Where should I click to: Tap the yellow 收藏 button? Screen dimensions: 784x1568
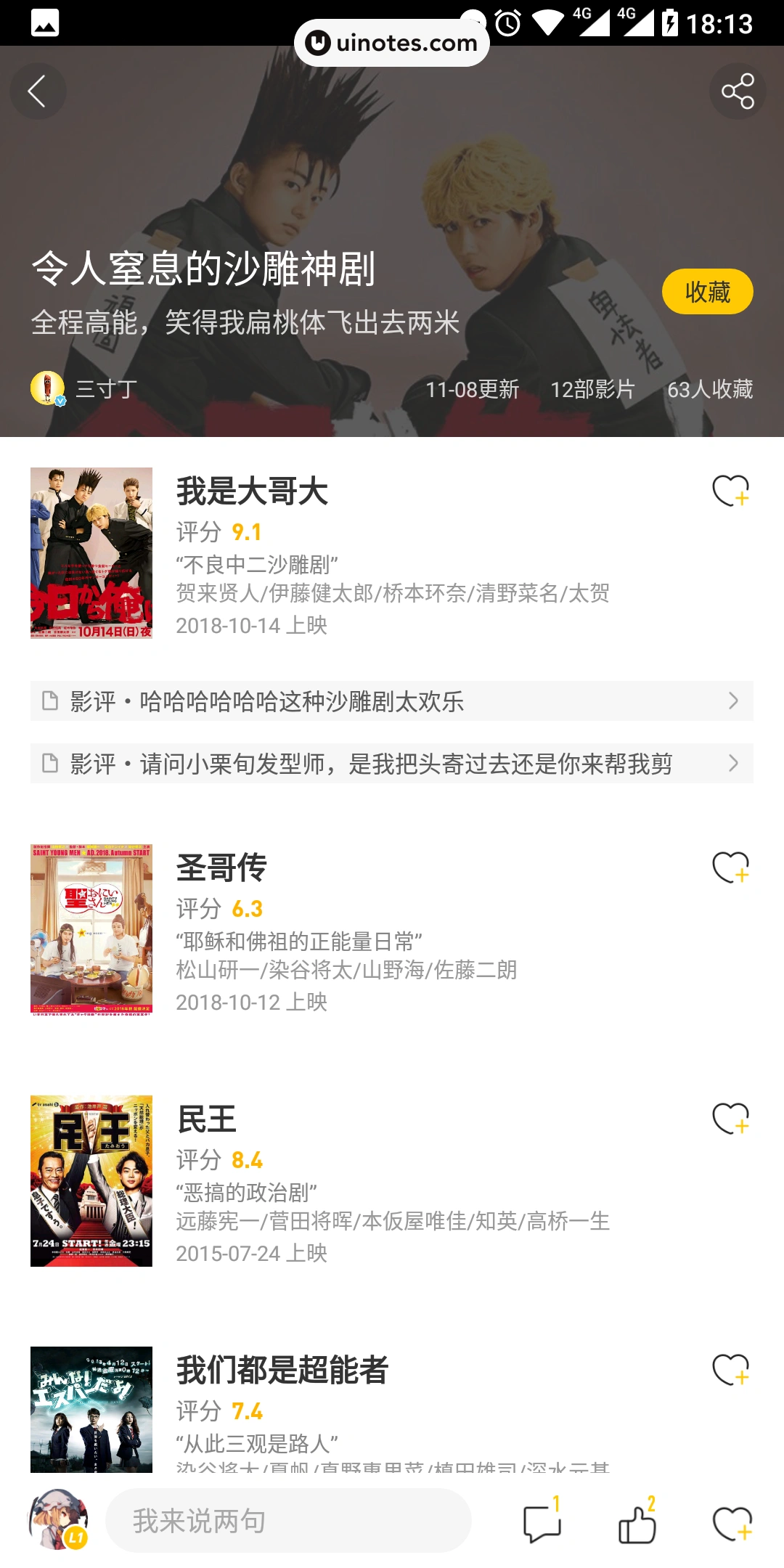pos(707,292)
